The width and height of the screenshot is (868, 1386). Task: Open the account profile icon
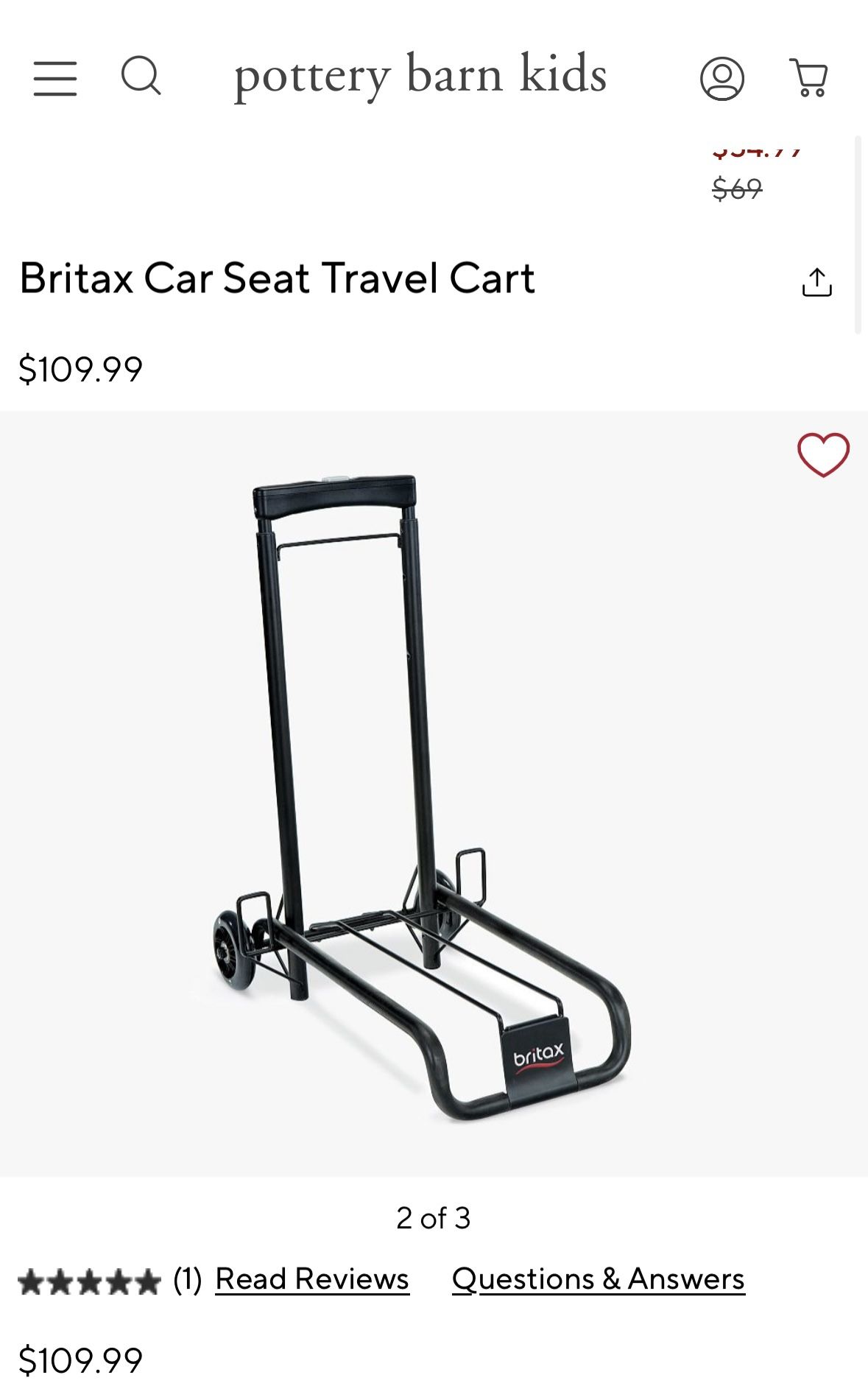pos(721,79)
